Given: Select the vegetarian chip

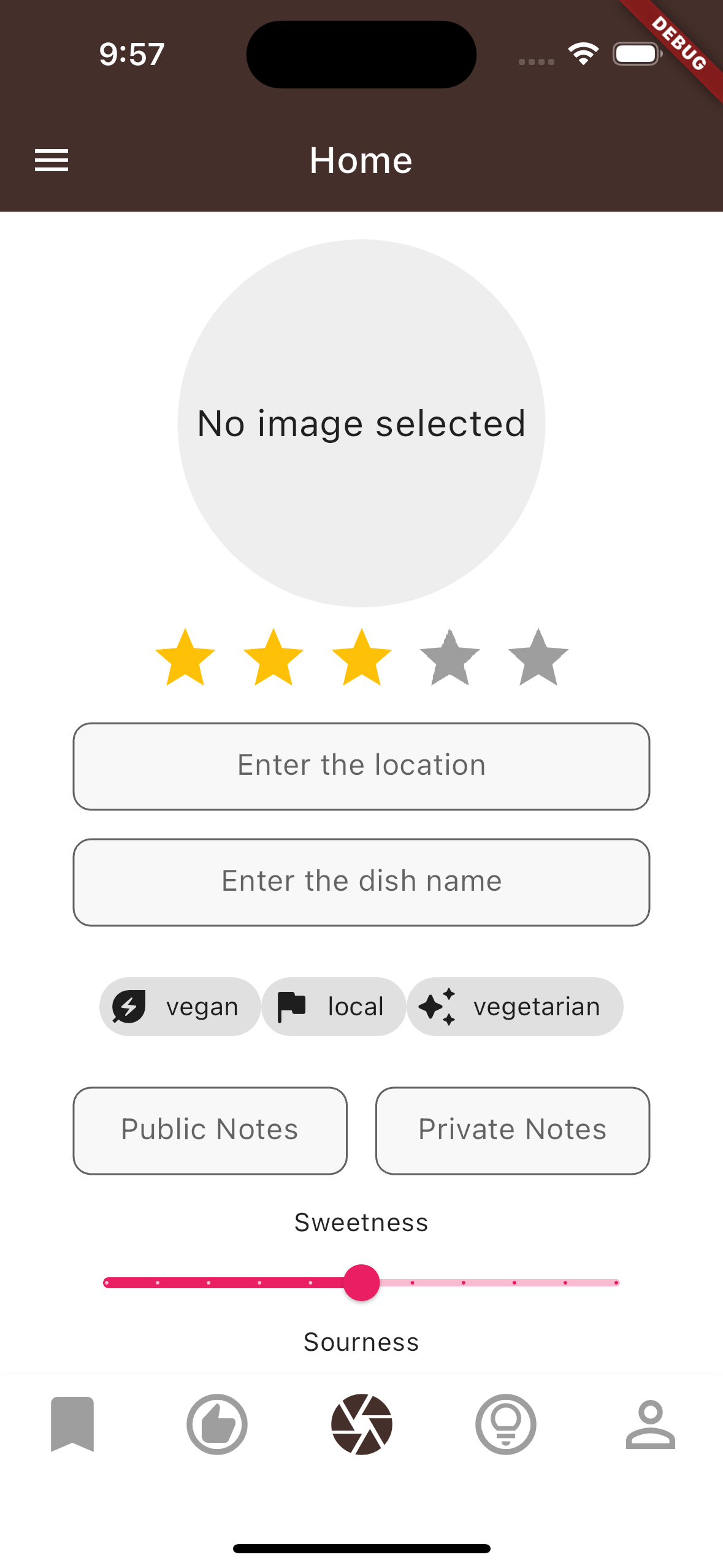Looking at the screenshot, I should point(515,1007).
